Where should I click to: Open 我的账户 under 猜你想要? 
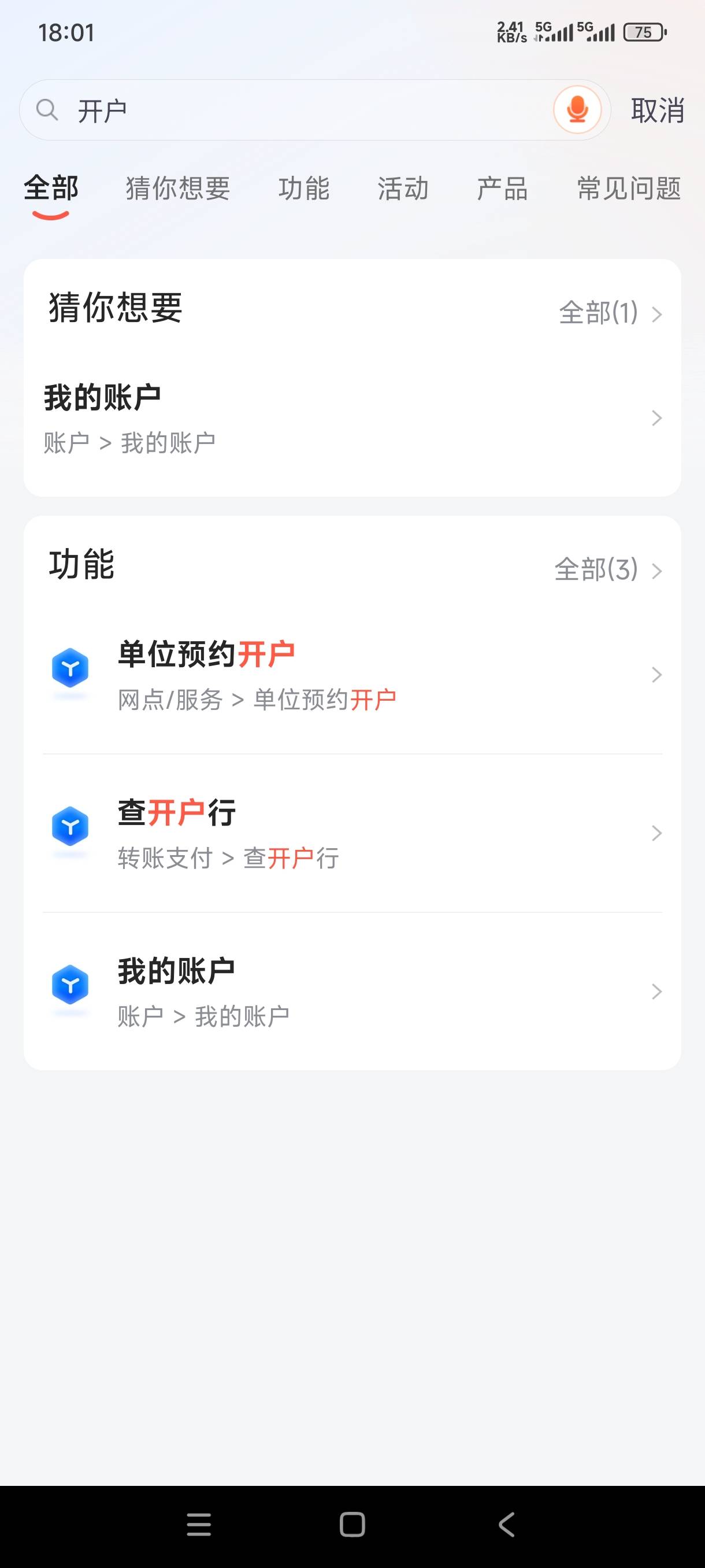[352, 419]
